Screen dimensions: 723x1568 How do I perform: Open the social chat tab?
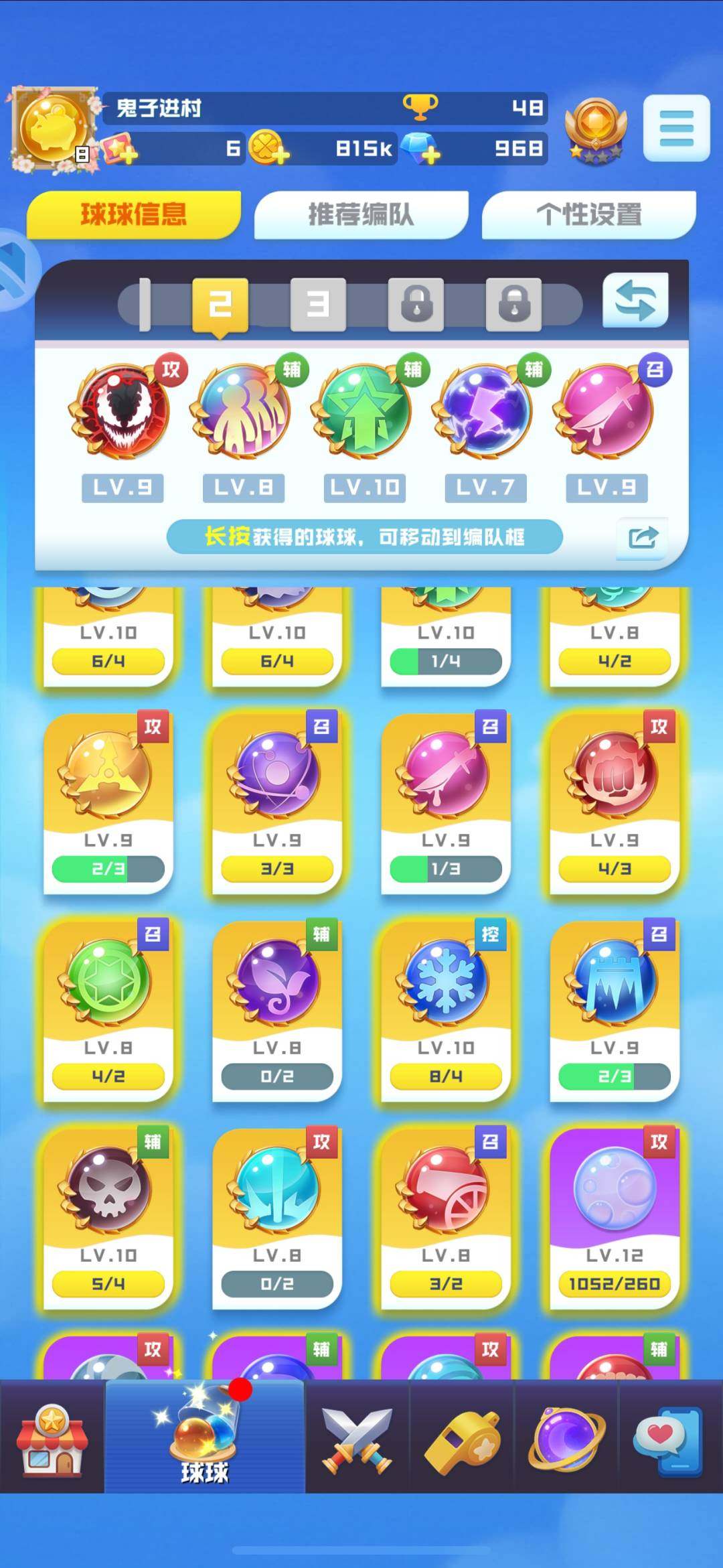tap(669, 1439)
